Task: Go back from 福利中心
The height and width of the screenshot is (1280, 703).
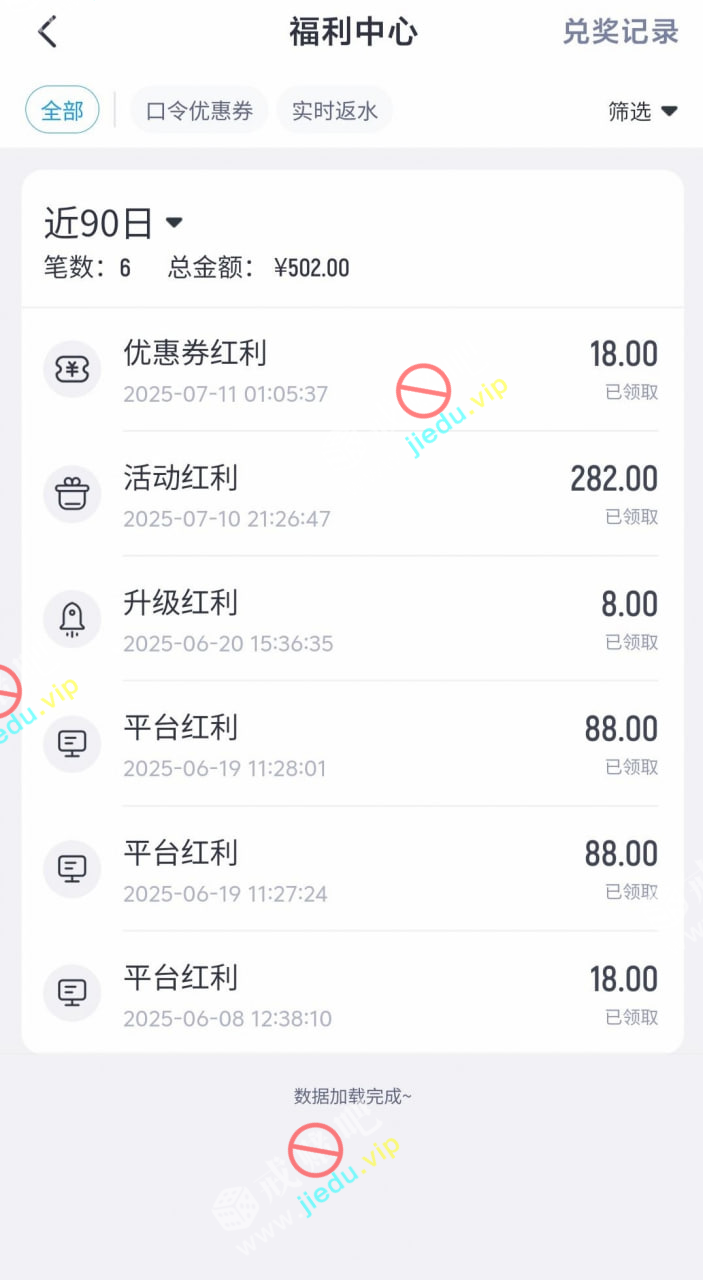Action: coord(47,32)
